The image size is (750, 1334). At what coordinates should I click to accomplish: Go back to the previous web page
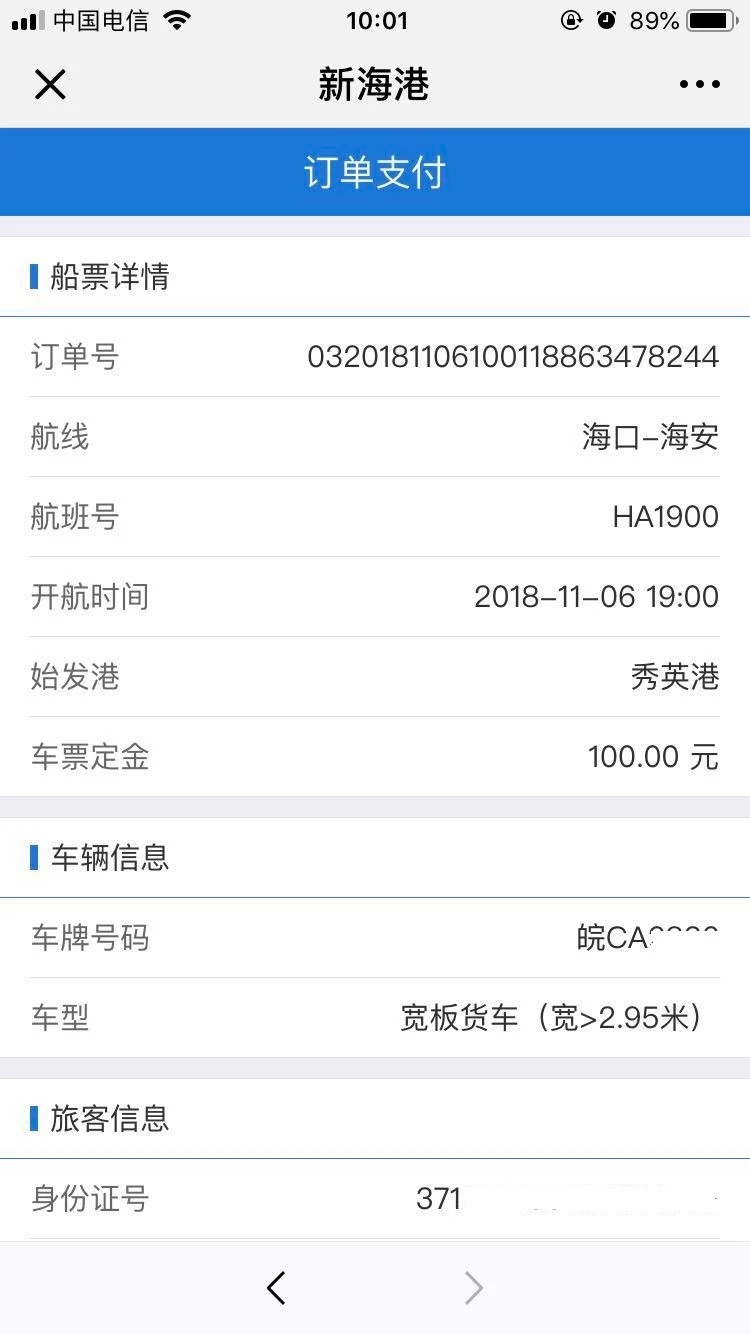tap(277, 1288)
